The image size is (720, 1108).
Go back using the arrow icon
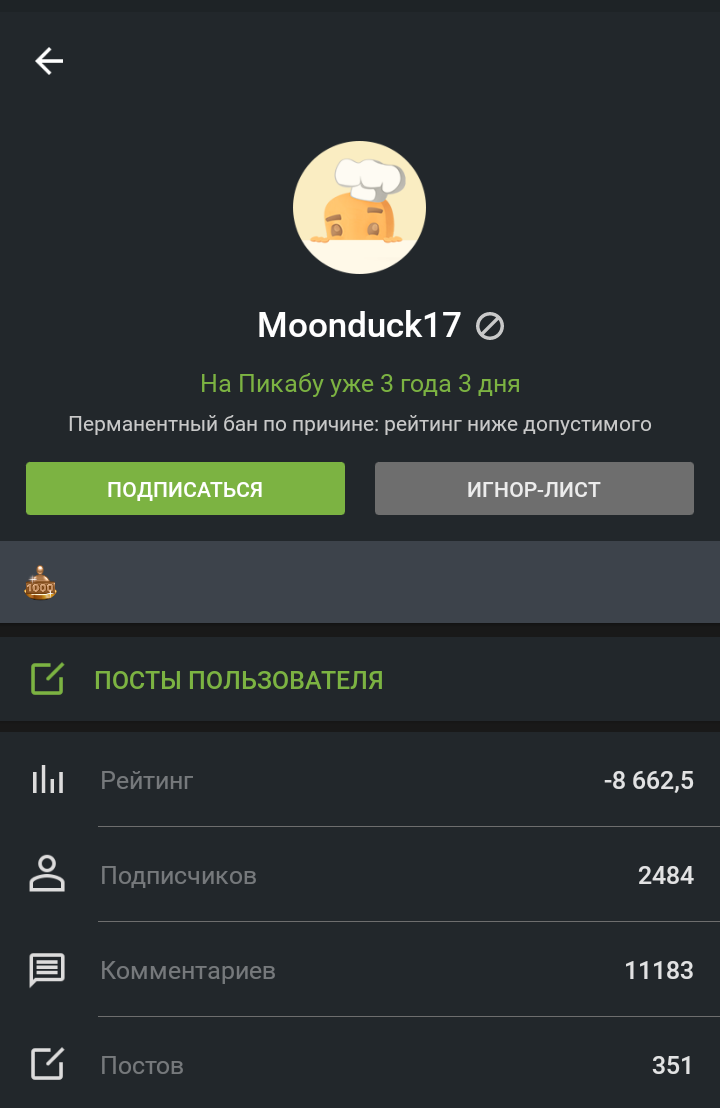[49, 61]
